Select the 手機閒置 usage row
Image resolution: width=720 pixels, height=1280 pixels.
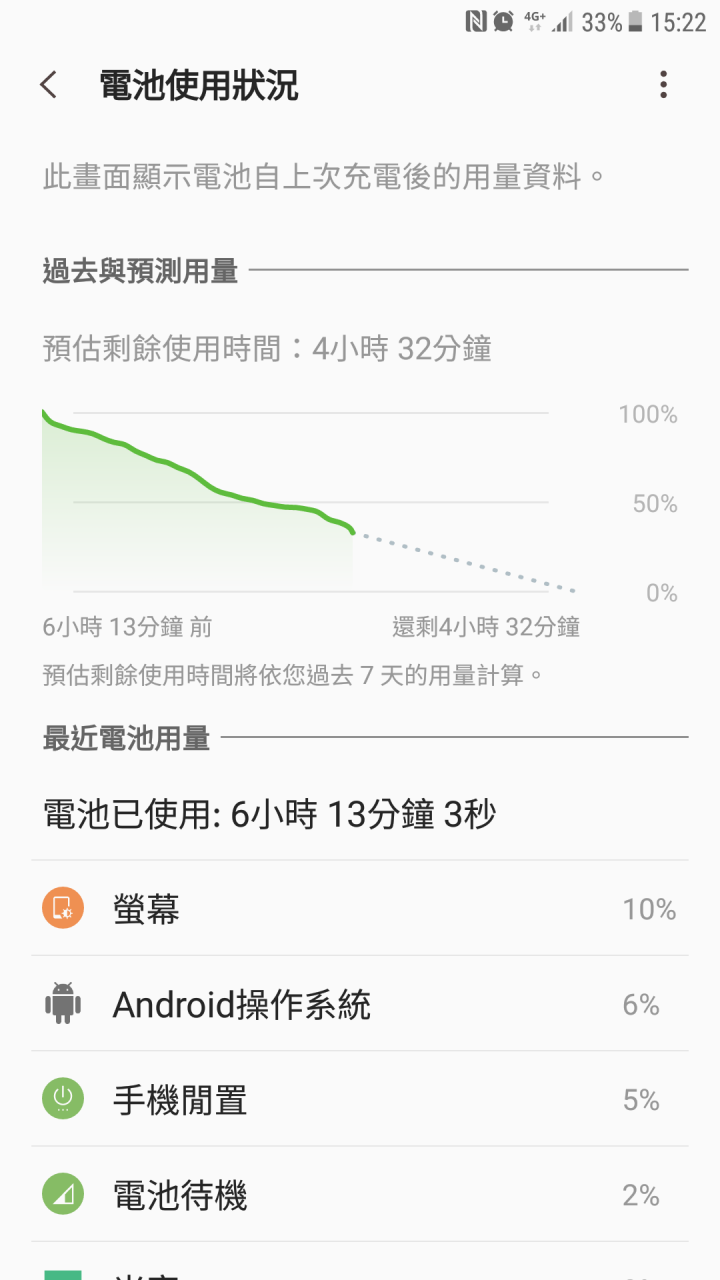(x=360, y=1099)
